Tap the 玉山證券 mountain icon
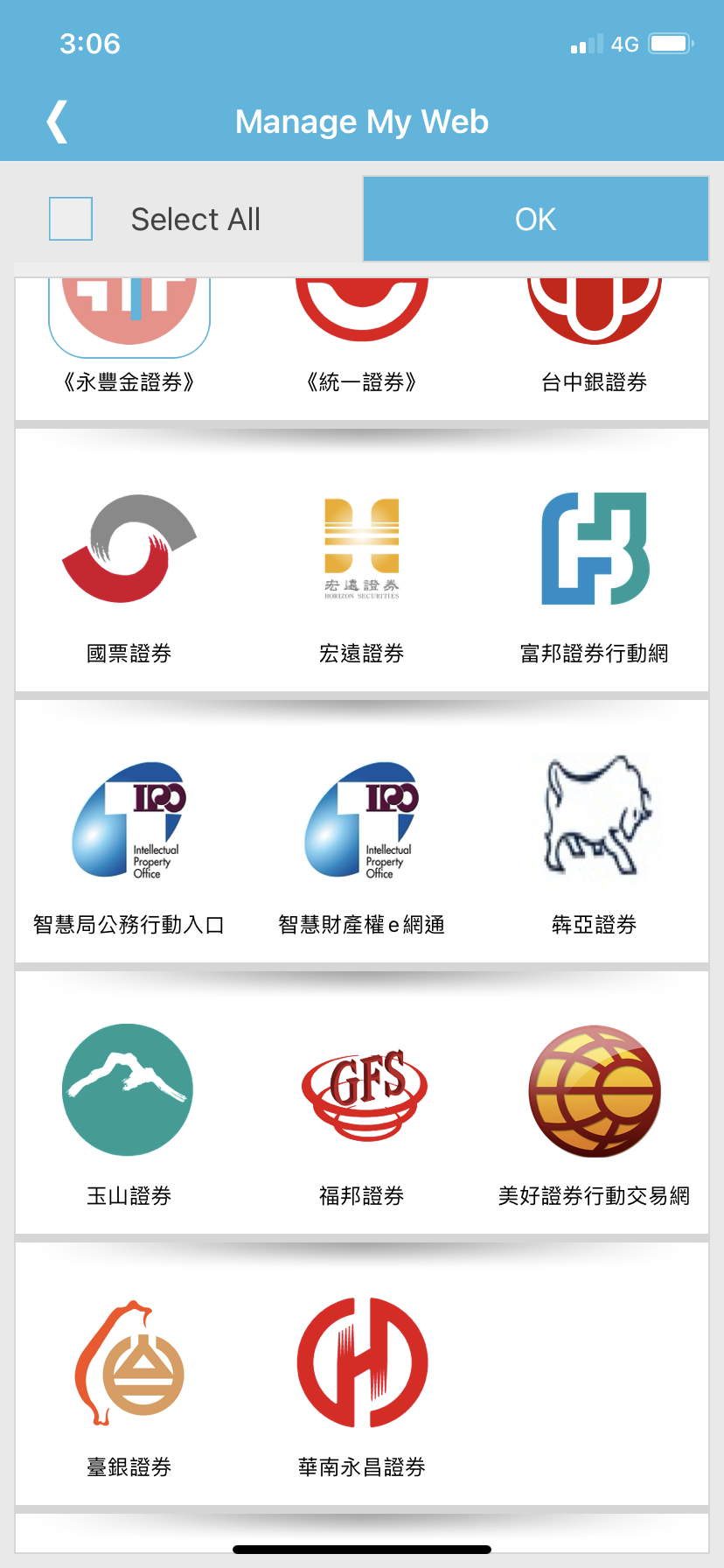724x1568 pixels. 128,1089
